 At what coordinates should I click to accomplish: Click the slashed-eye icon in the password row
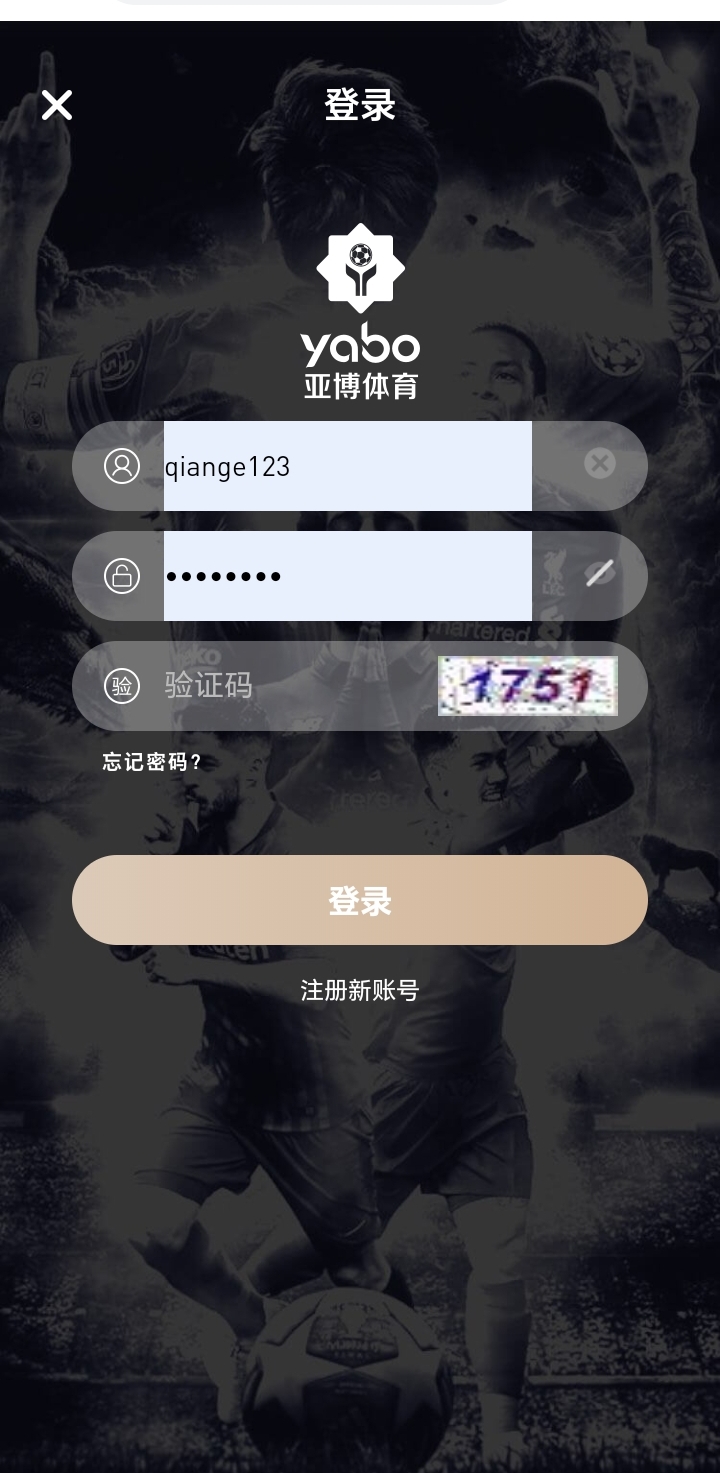point(598,576)
